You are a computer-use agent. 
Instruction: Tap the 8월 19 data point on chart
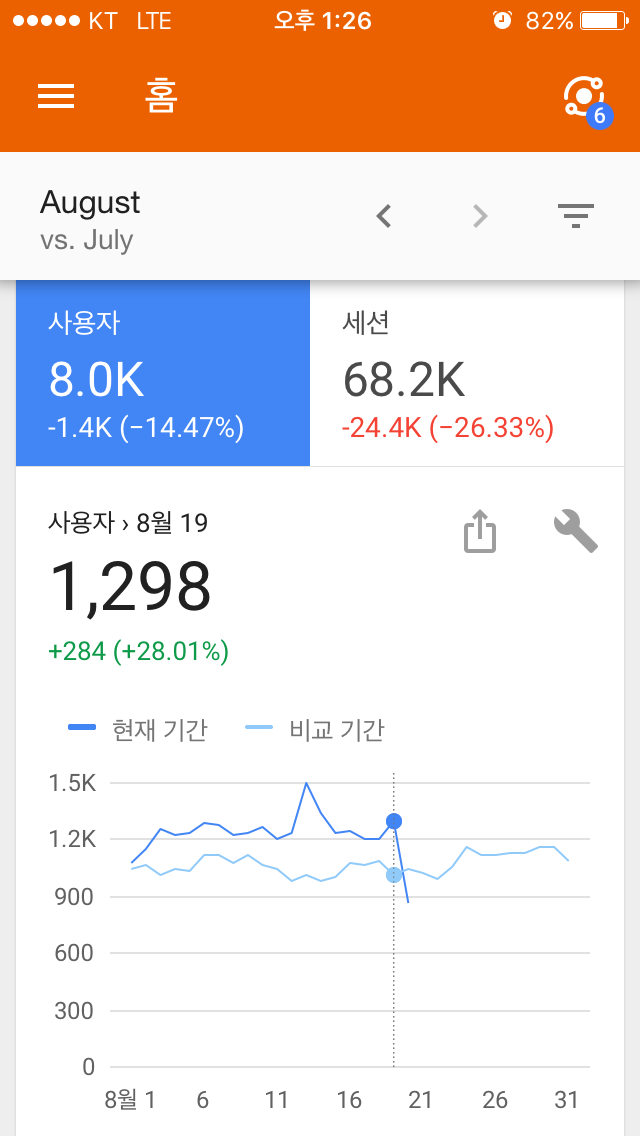(x=394, y=821)
